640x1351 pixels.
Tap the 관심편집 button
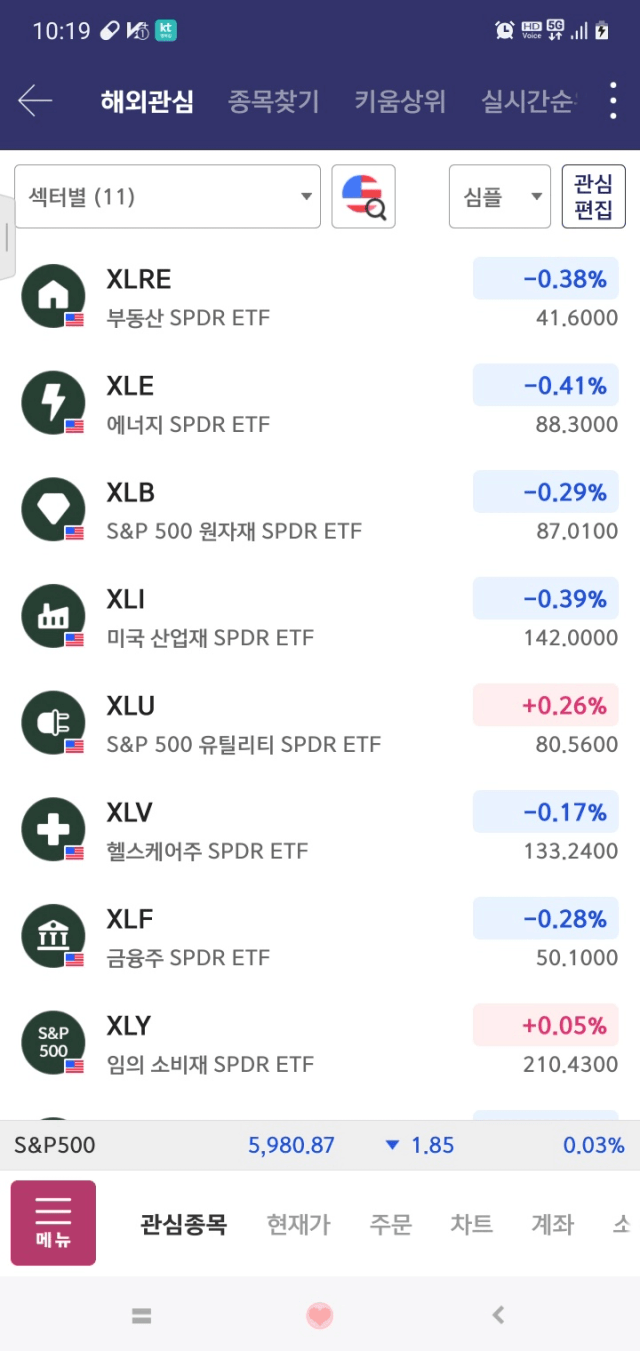tap(594, 197)
